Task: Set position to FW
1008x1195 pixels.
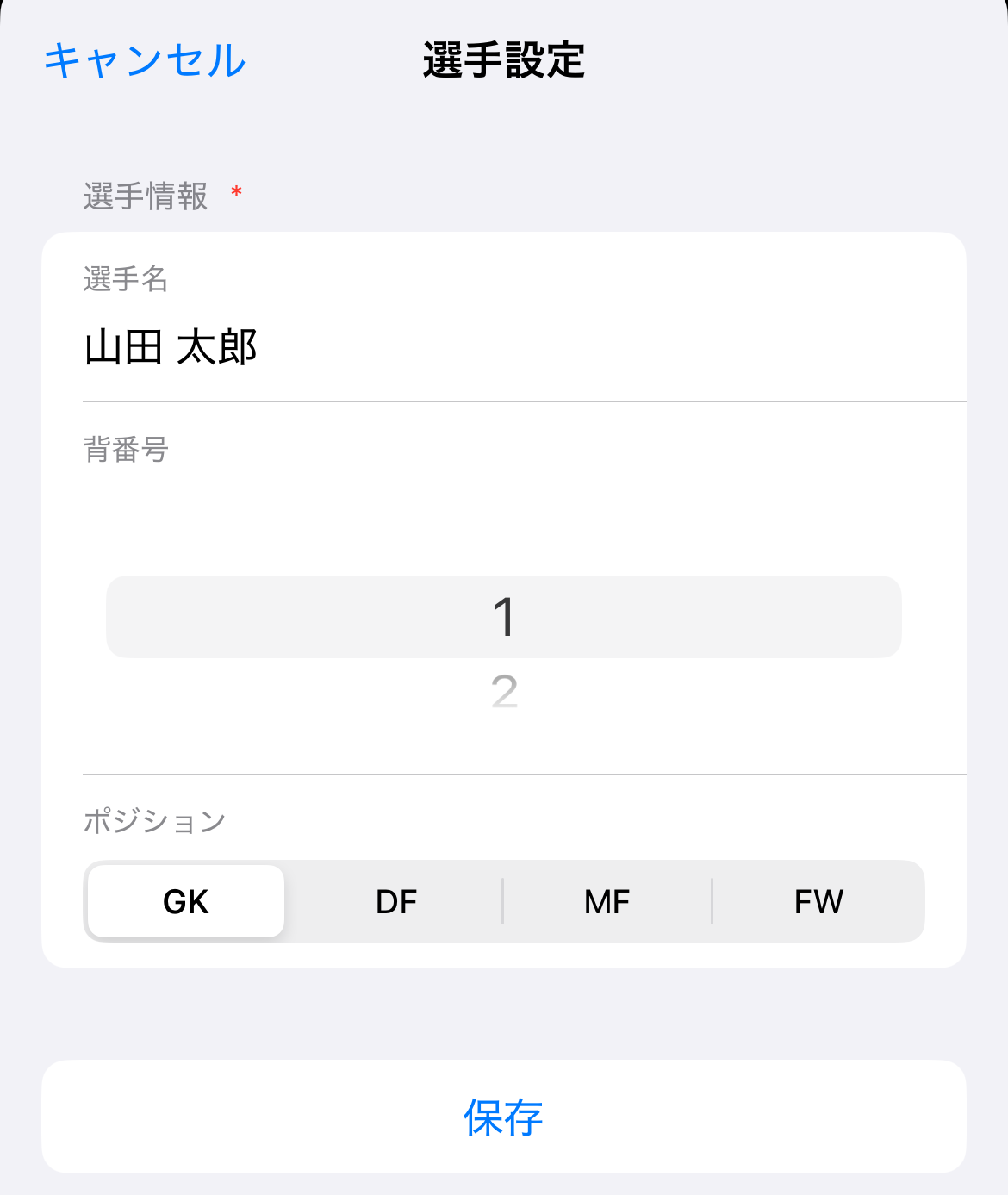Action: pyautogui.click(x=818, y=901)
